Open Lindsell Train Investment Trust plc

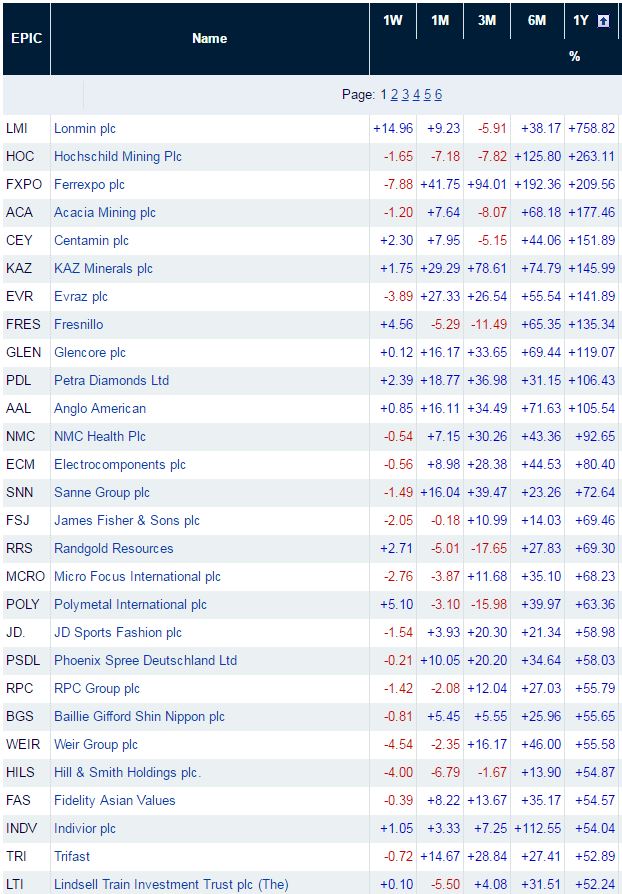coord(171,884)
